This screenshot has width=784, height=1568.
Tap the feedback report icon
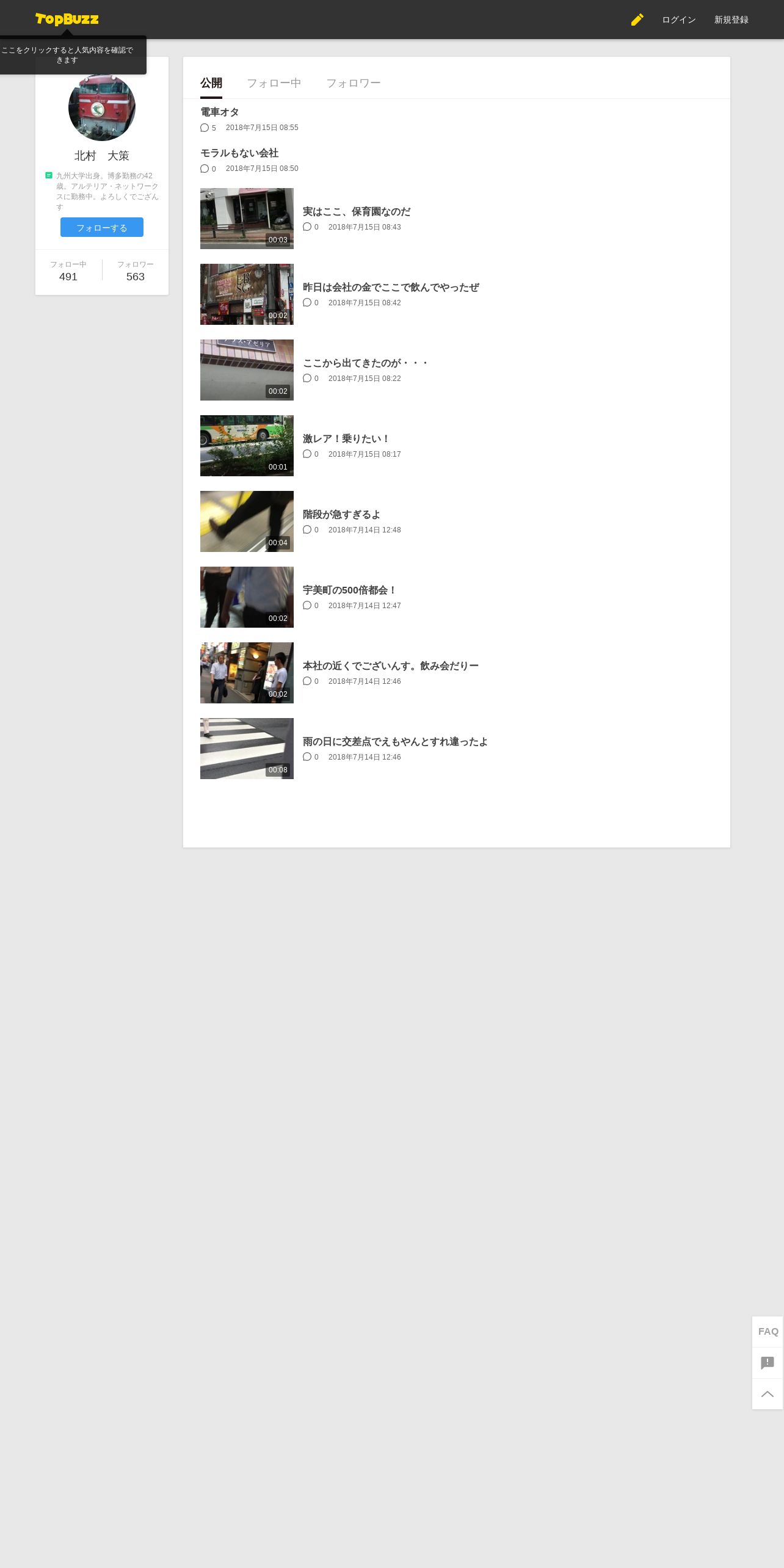pos(768,1363)
